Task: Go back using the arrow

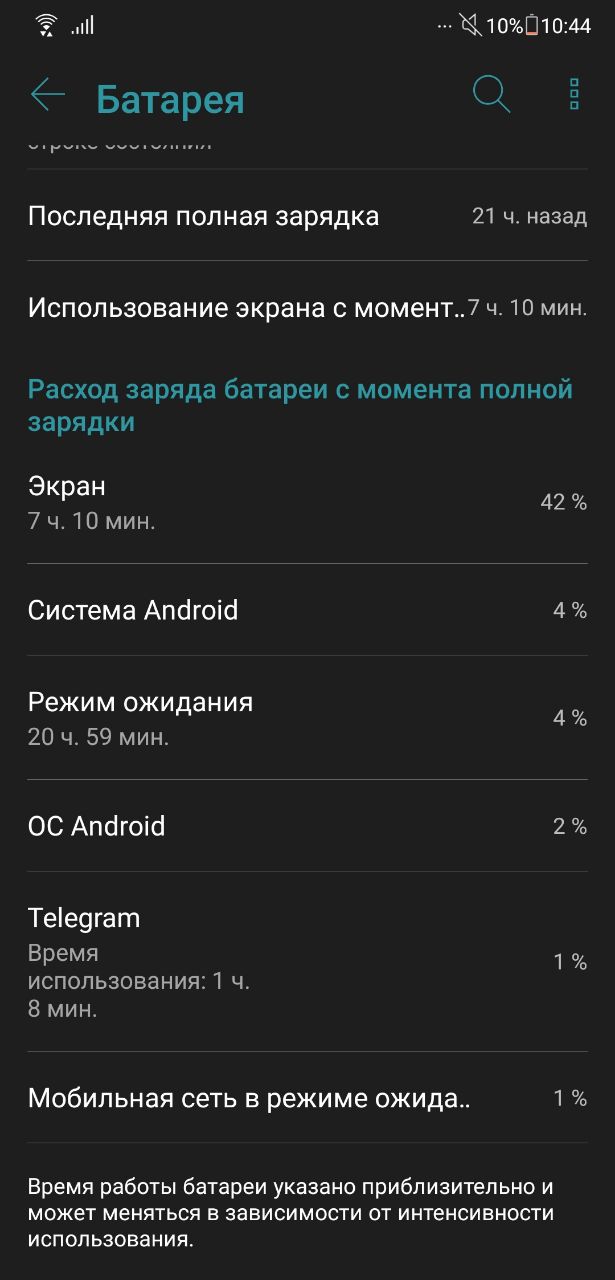Action: click(47, 96)
